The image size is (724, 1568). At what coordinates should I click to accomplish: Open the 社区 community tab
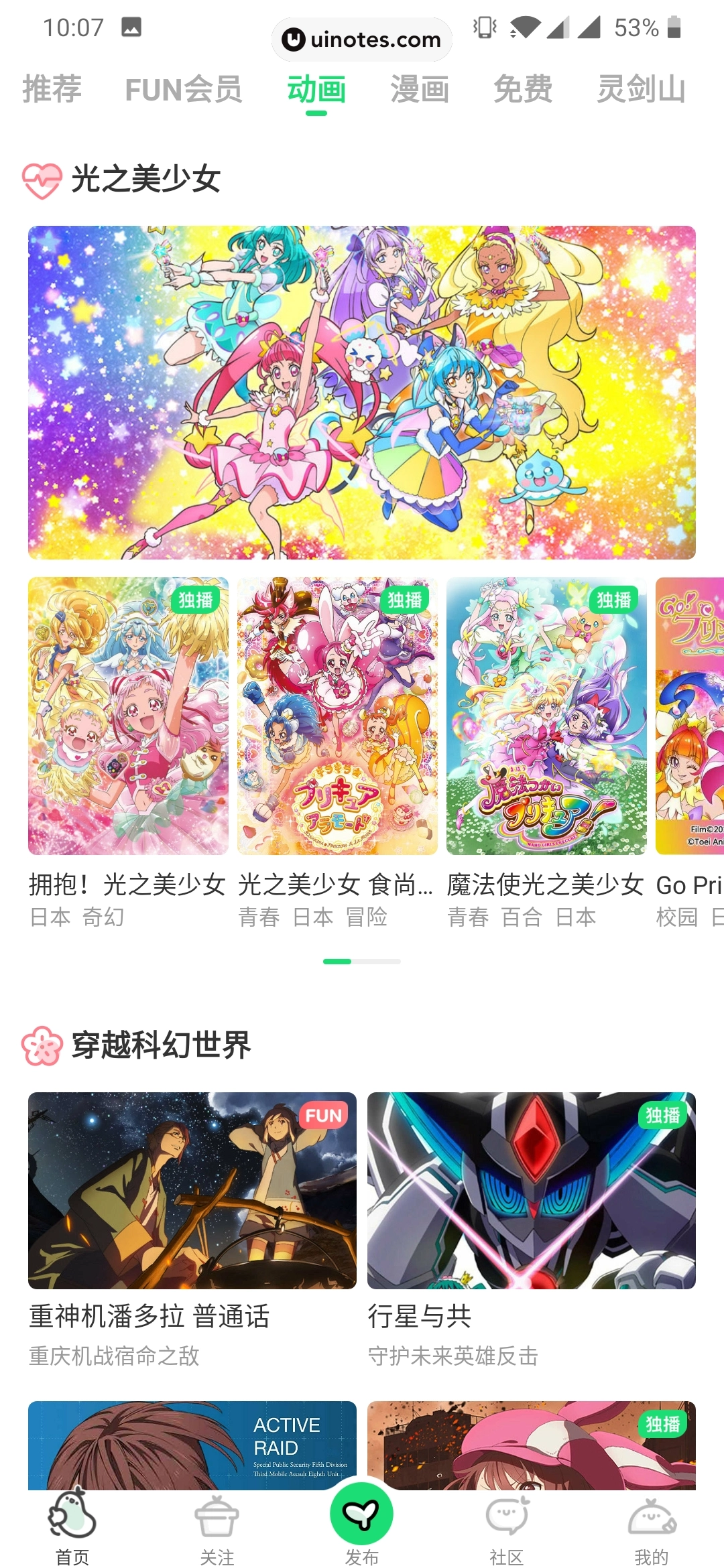click(x=507, y=1528)
